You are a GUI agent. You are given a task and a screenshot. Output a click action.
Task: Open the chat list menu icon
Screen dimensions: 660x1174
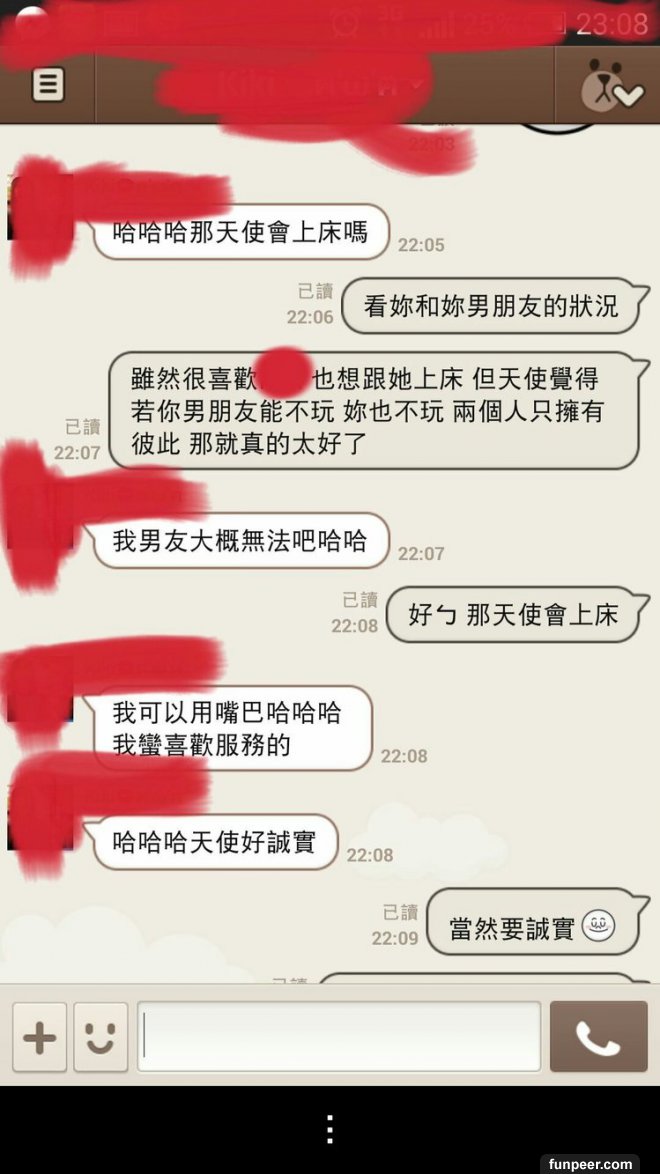[x=47, y=84]
